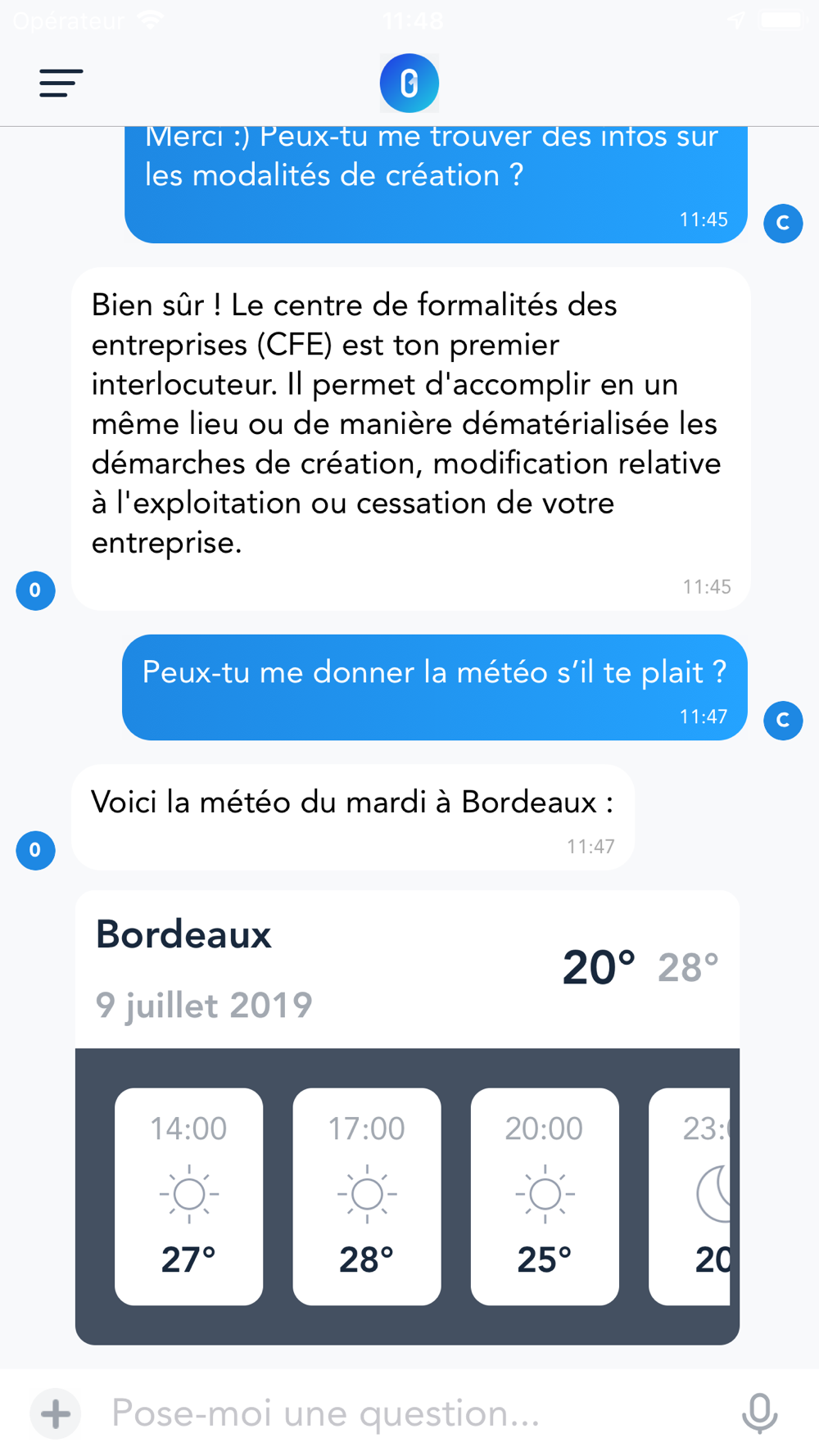
Task: Open the Bordeaux weather card header
Action: (x=407, y=969)
